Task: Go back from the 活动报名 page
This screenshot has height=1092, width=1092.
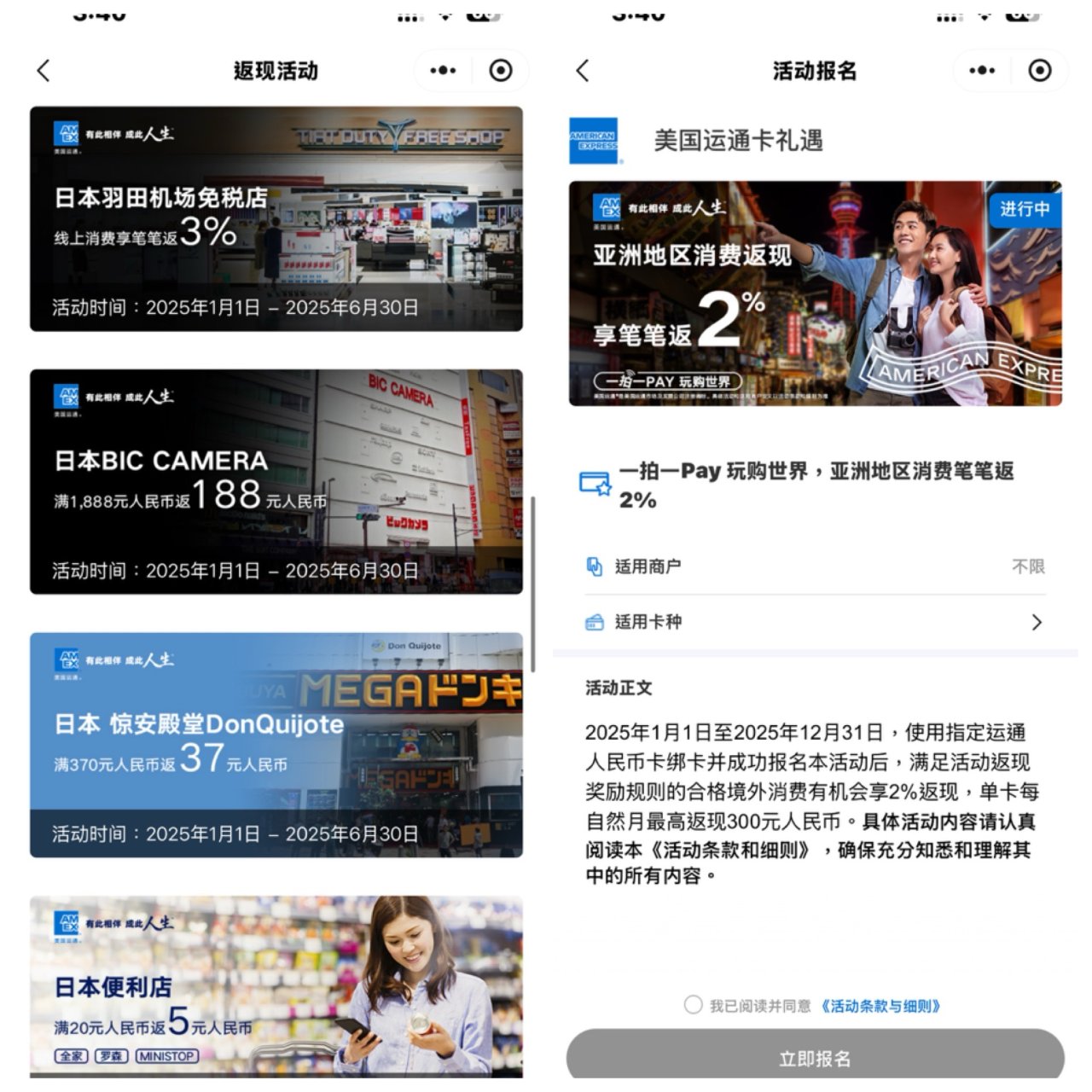Action: click(x=584, y=71)
